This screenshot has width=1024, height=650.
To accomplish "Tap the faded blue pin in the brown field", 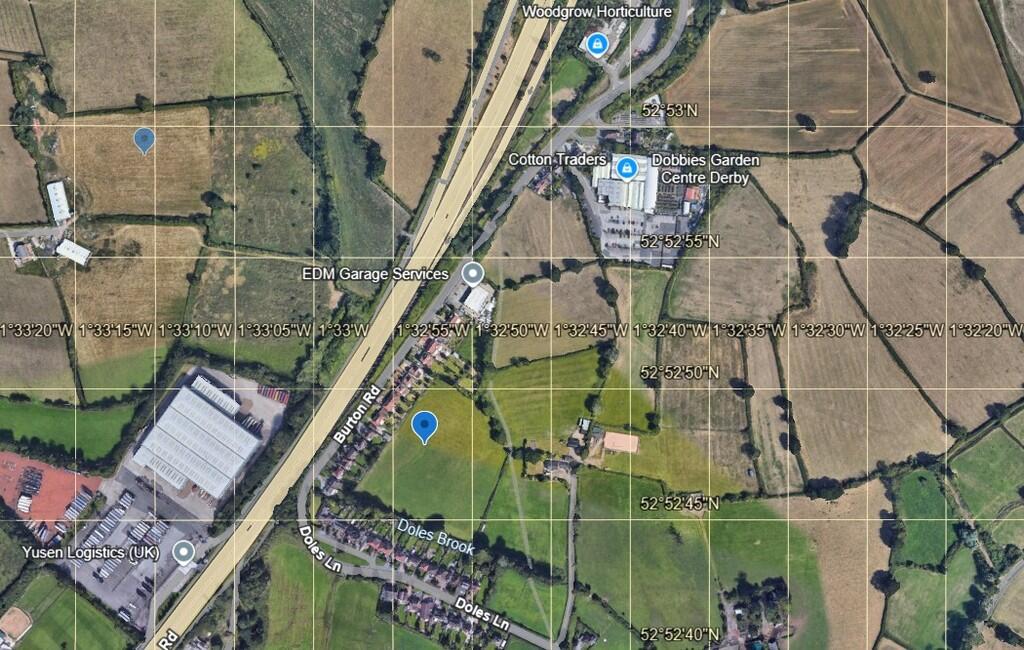I will coord(145,140).
